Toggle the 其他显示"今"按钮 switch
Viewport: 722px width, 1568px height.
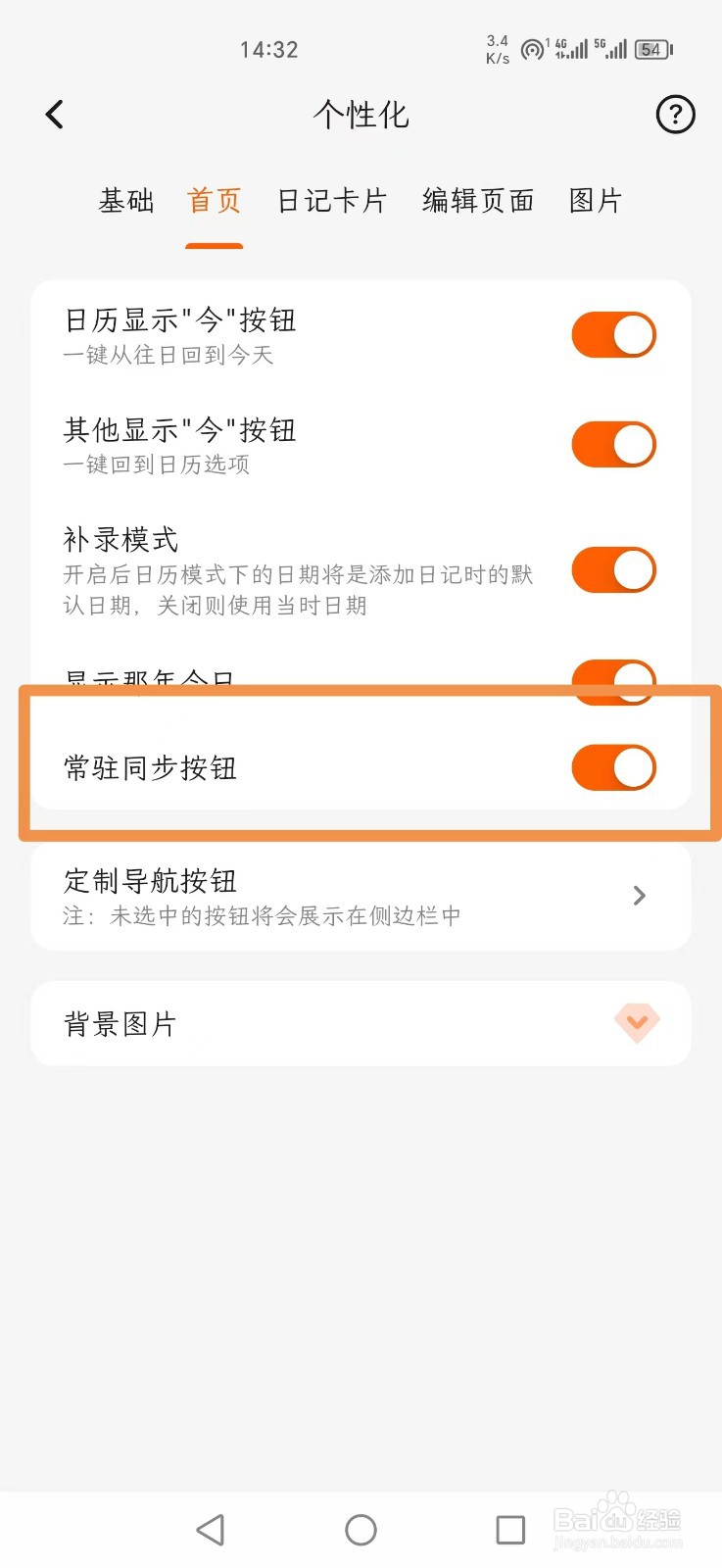pos(612,443)
